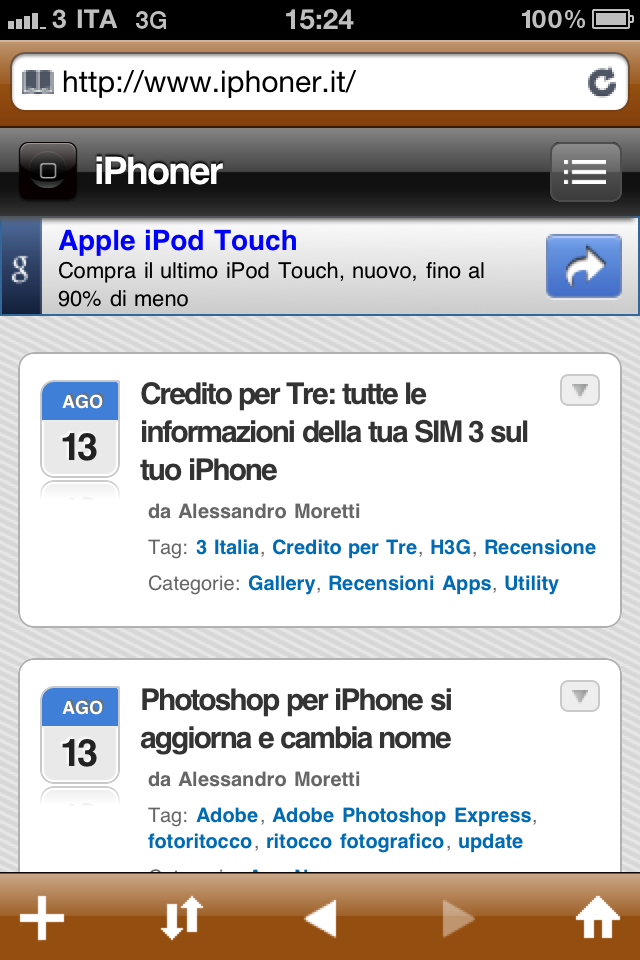Reload the current page

pyautogui.click(x=601, y=82)
